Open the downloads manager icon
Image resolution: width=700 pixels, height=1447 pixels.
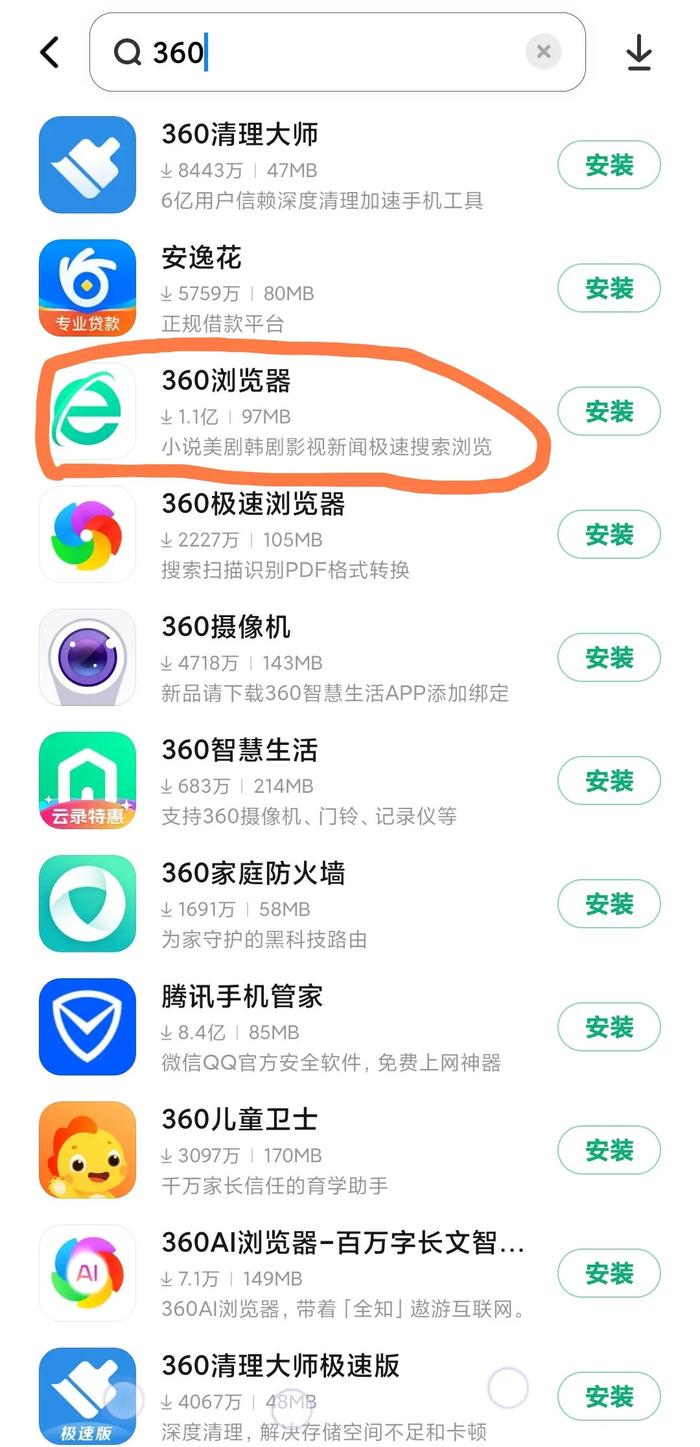tap(639, 52)
